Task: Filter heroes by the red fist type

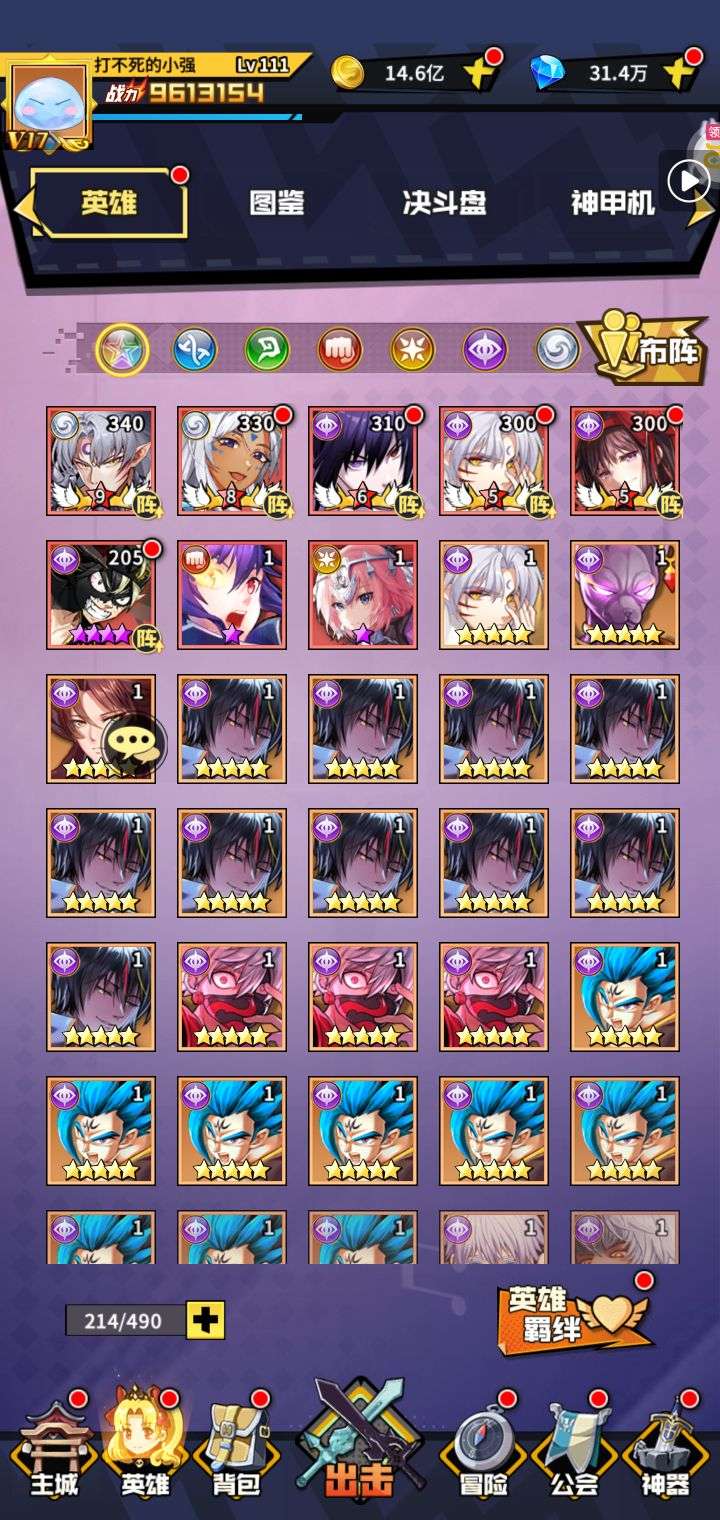Action: coord(339,349)
